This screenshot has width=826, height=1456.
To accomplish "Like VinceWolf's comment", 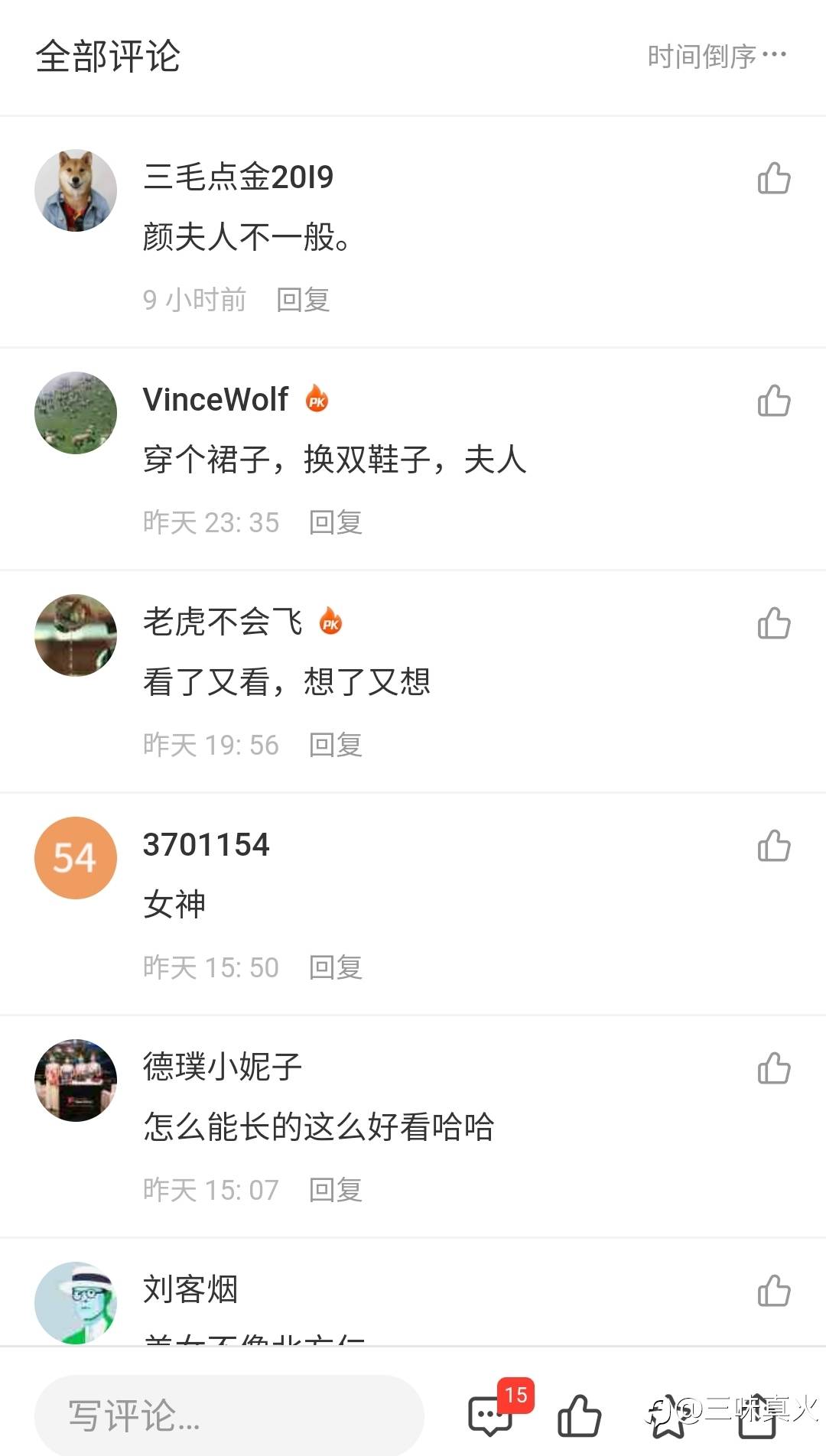I will coord(773,401).
